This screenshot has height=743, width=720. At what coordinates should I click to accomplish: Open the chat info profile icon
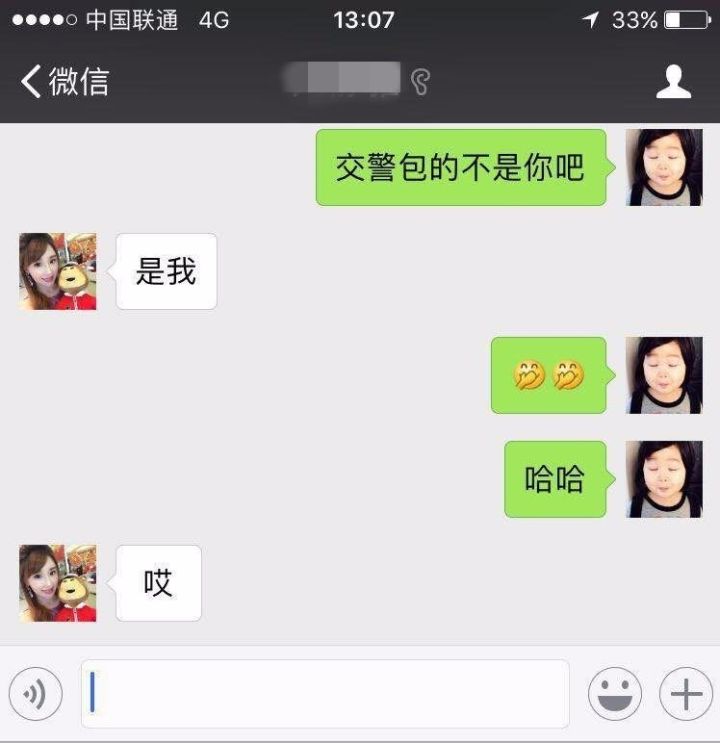[x=673, y=81]
